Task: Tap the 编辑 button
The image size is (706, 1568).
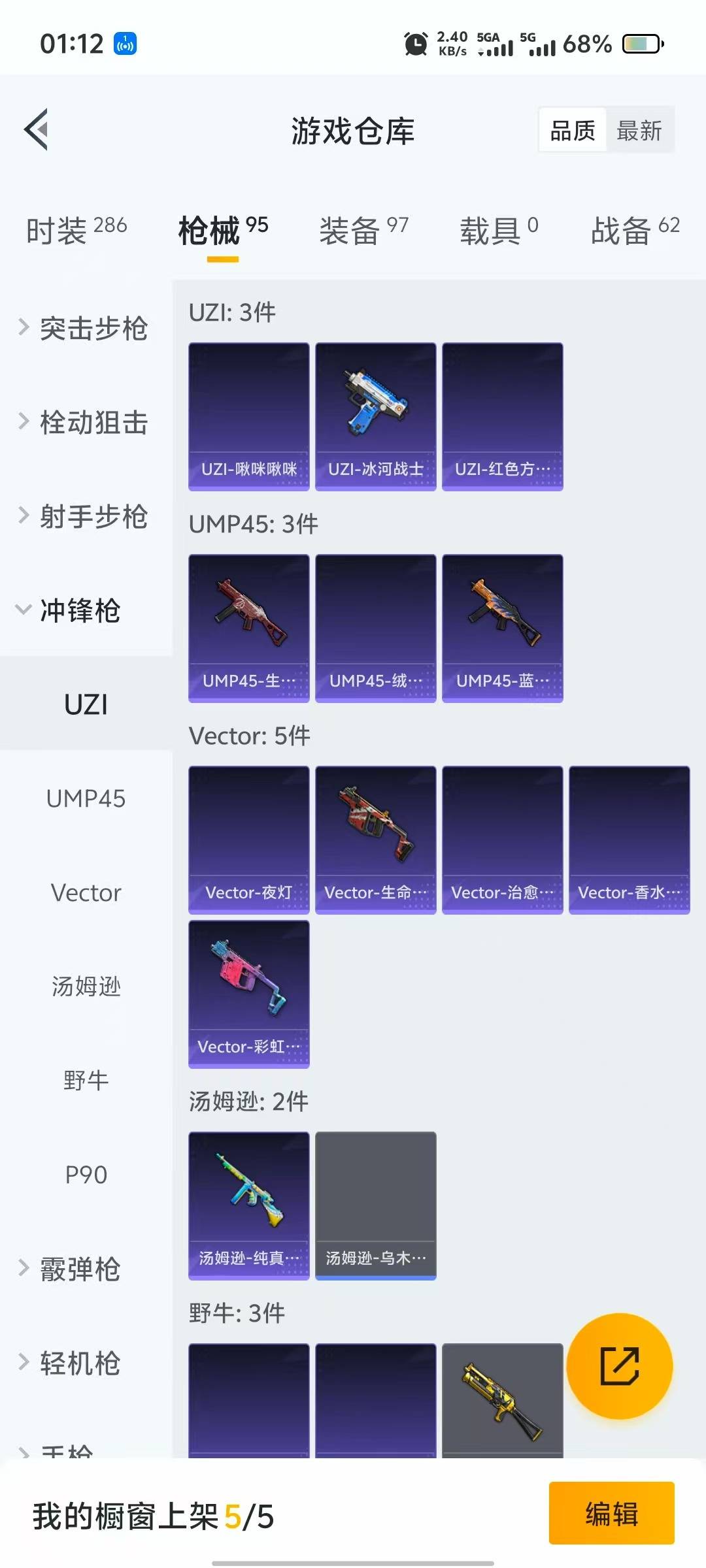Action: 611,1513
